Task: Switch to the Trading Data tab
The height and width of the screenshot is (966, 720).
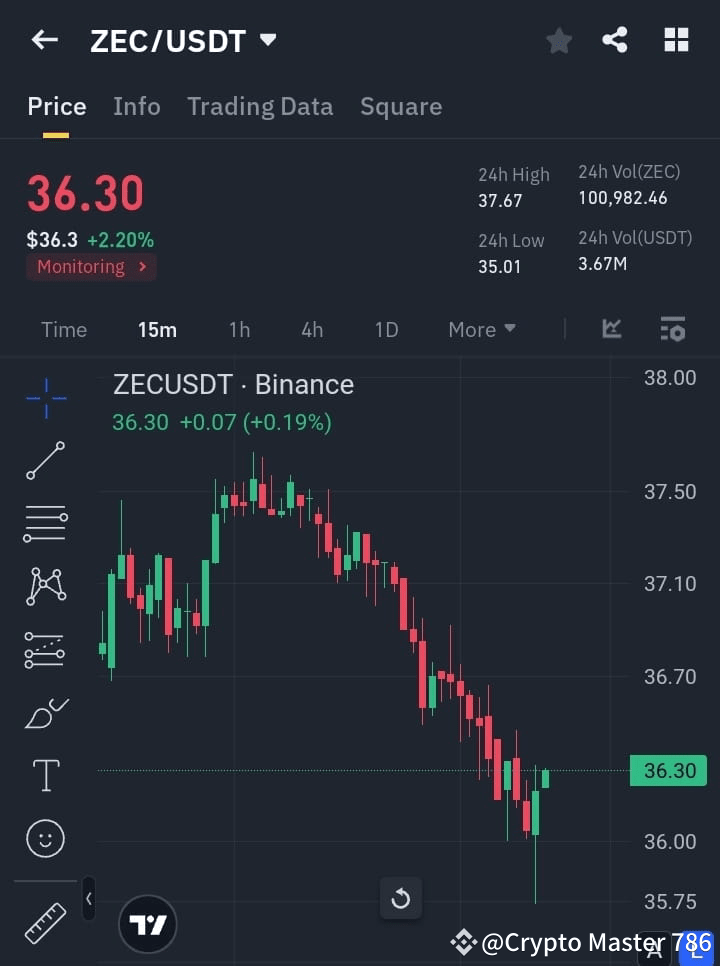Action: [260, 106]
